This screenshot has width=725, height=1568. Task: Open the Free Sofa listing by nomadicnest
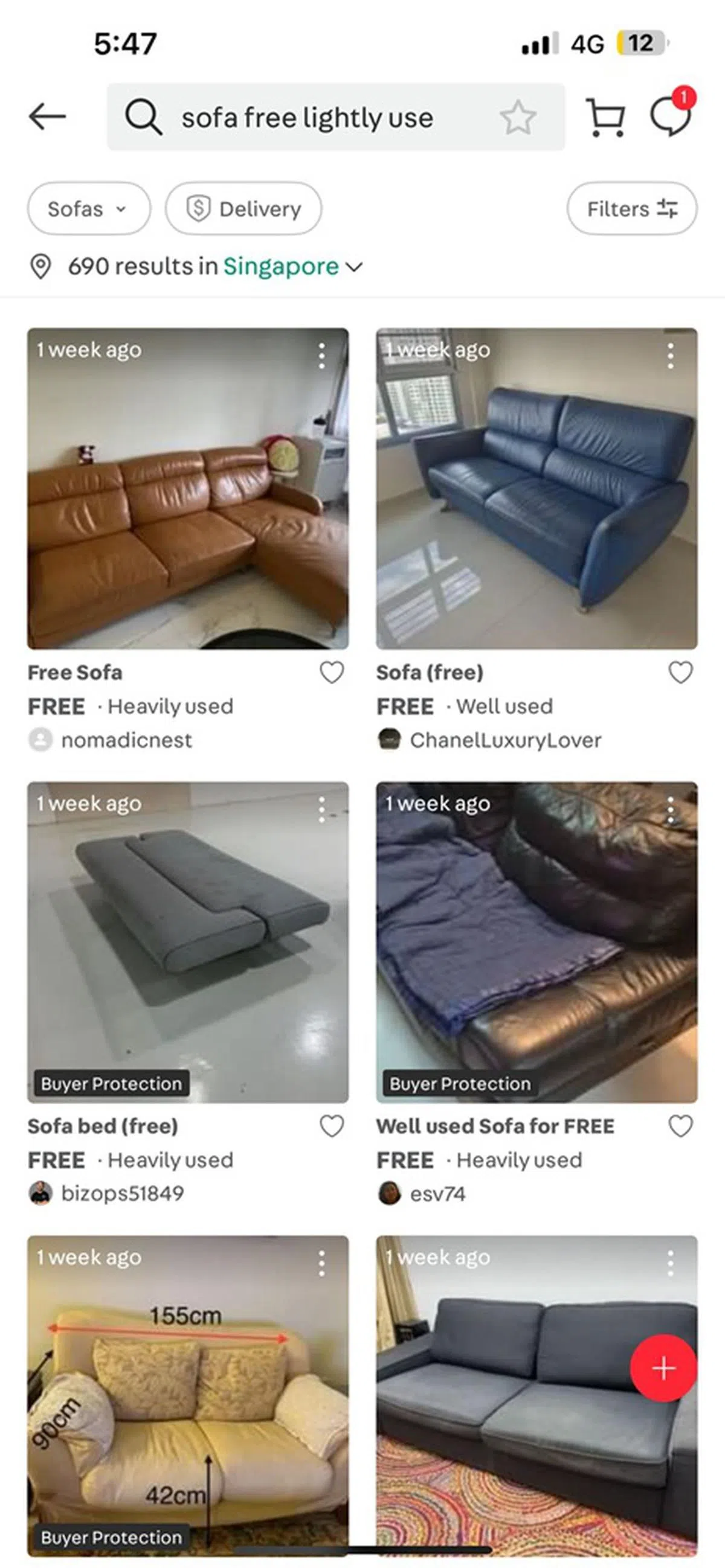click(188, 488)
